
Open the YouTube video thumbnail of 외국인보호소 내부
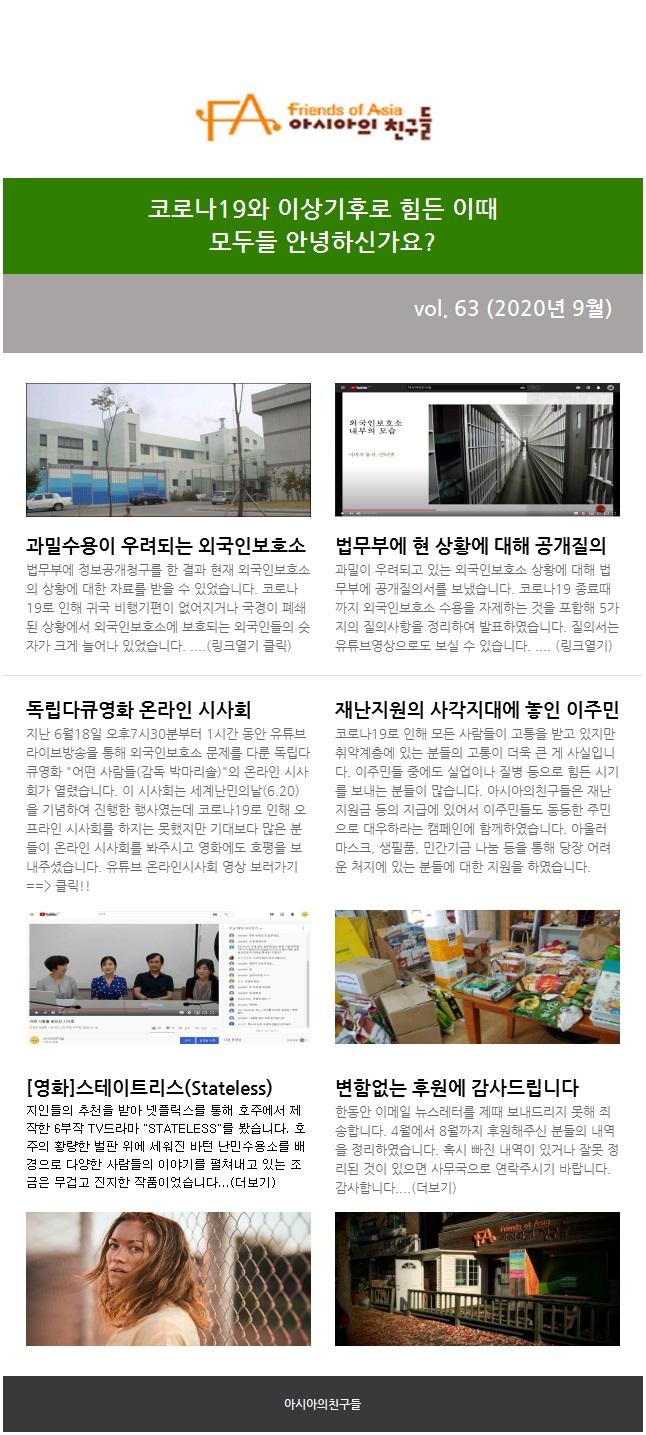click(477, 449)
